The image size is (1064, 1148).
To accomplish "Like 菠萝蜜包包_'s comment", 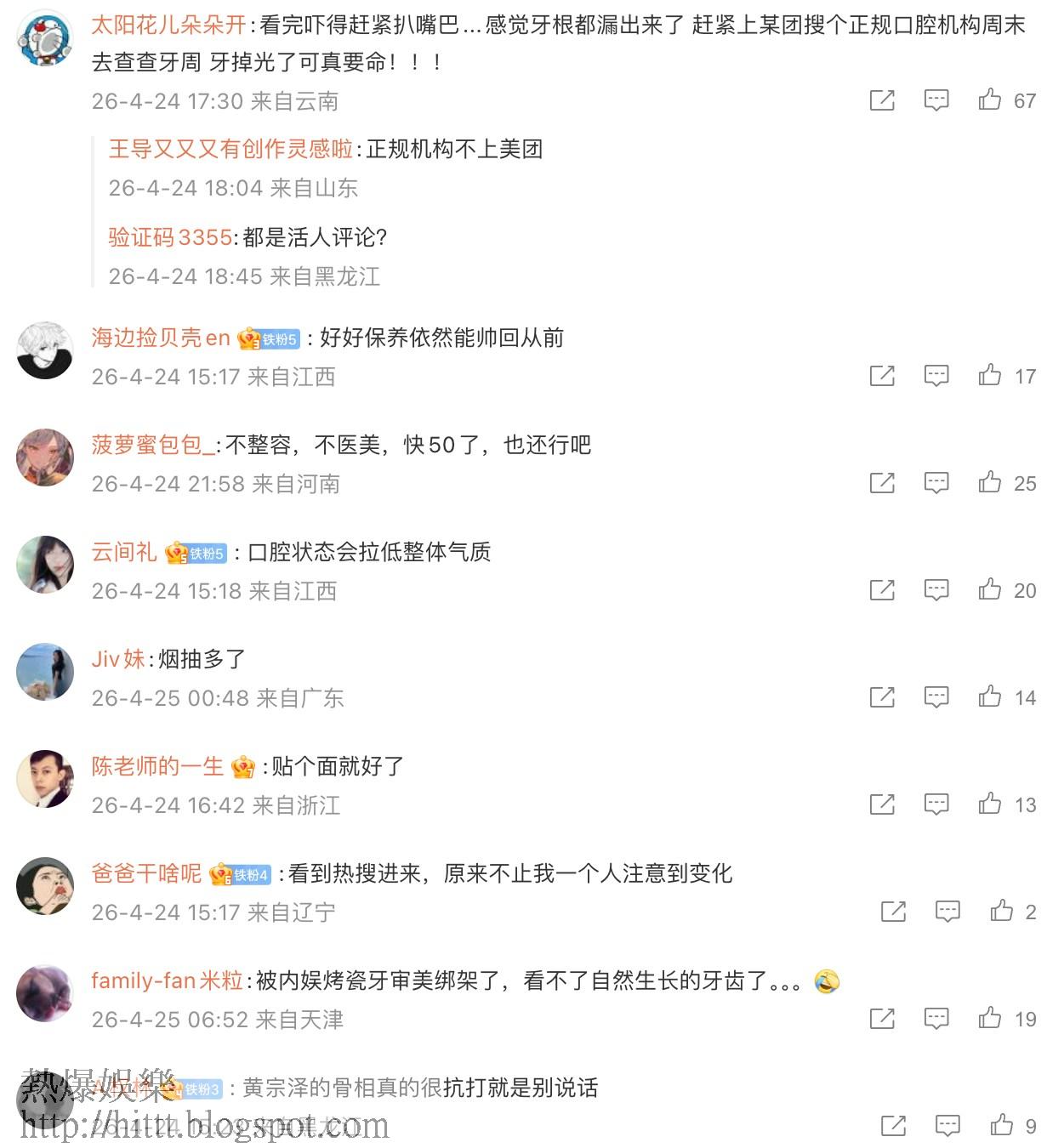I will click(989, 482).
